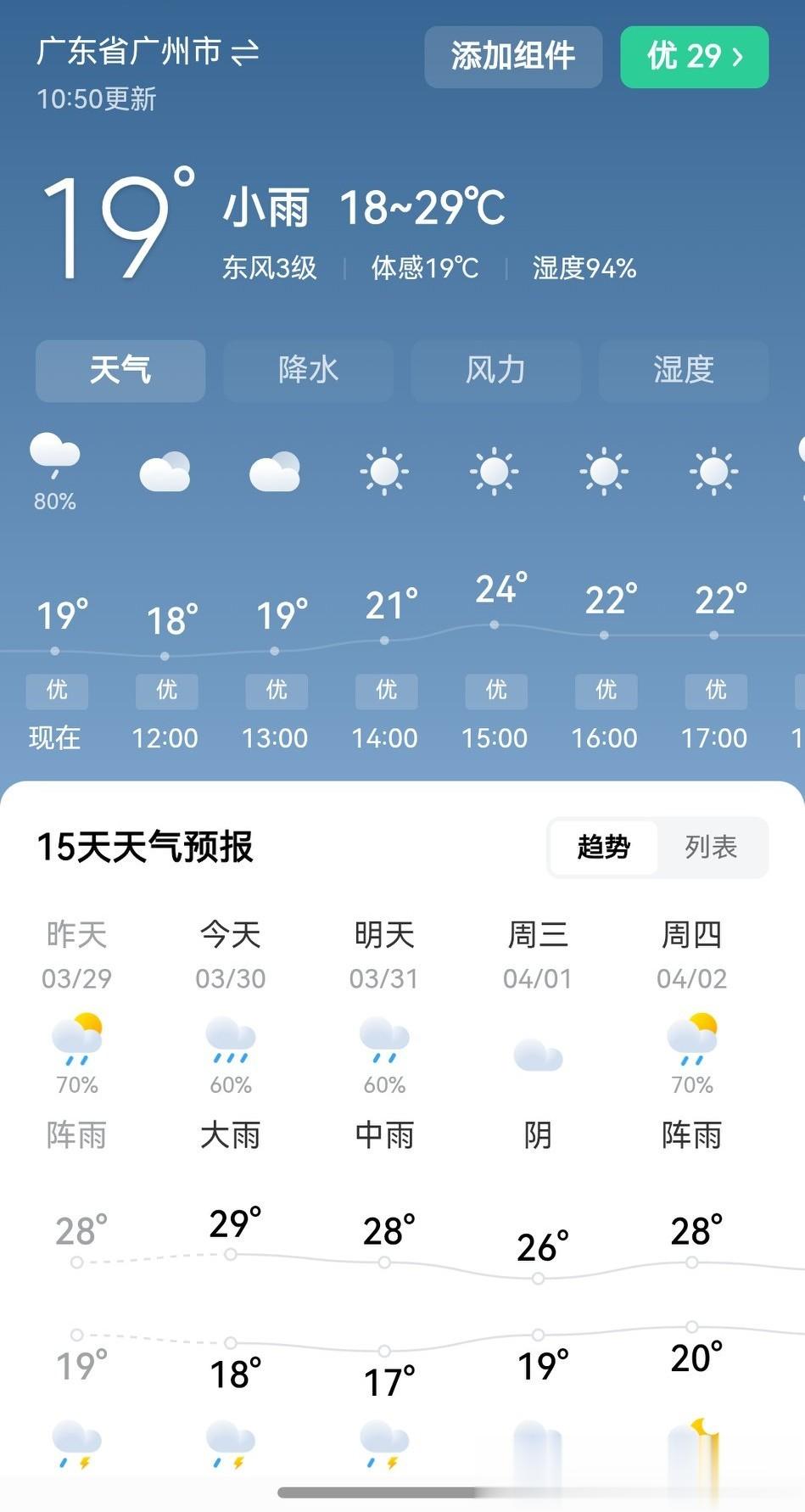Open air quality details 优 29
Screen dimensions: 805x1512
694,57
